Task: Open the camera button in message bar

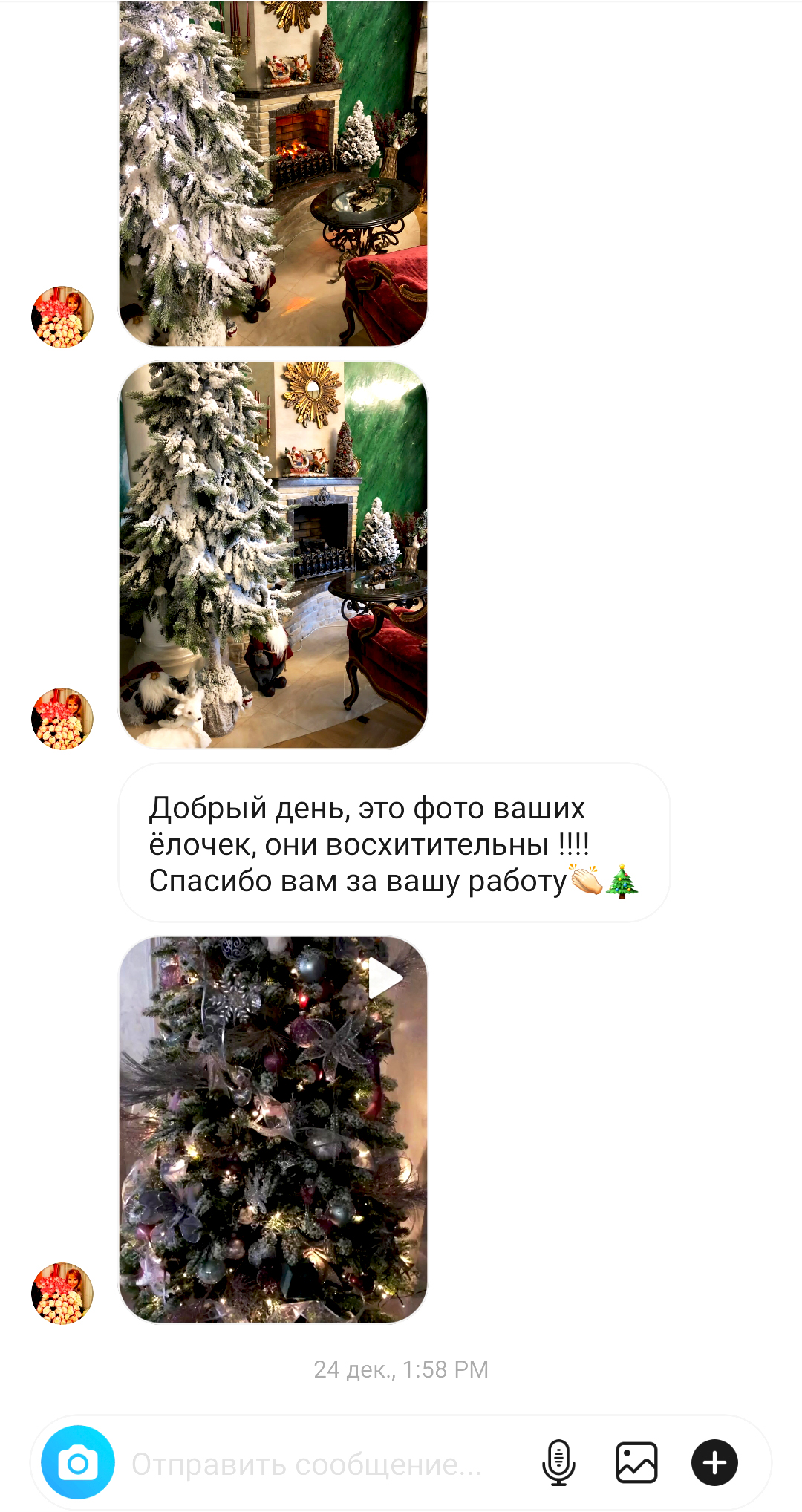Action: (x=78, y=1462)
